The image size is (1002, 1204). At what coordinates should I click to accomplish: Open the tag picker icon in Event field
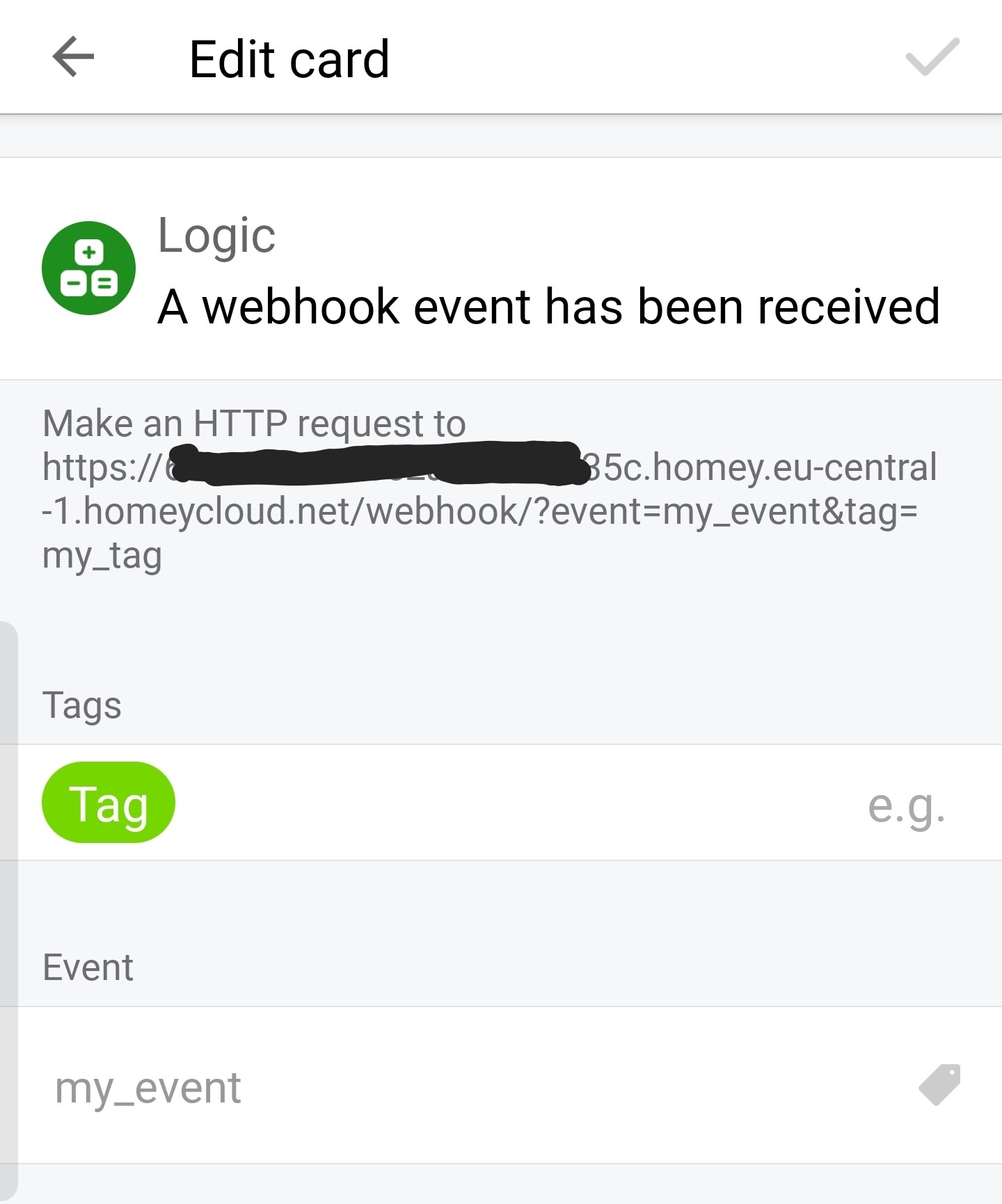[x=939, y=1085]
